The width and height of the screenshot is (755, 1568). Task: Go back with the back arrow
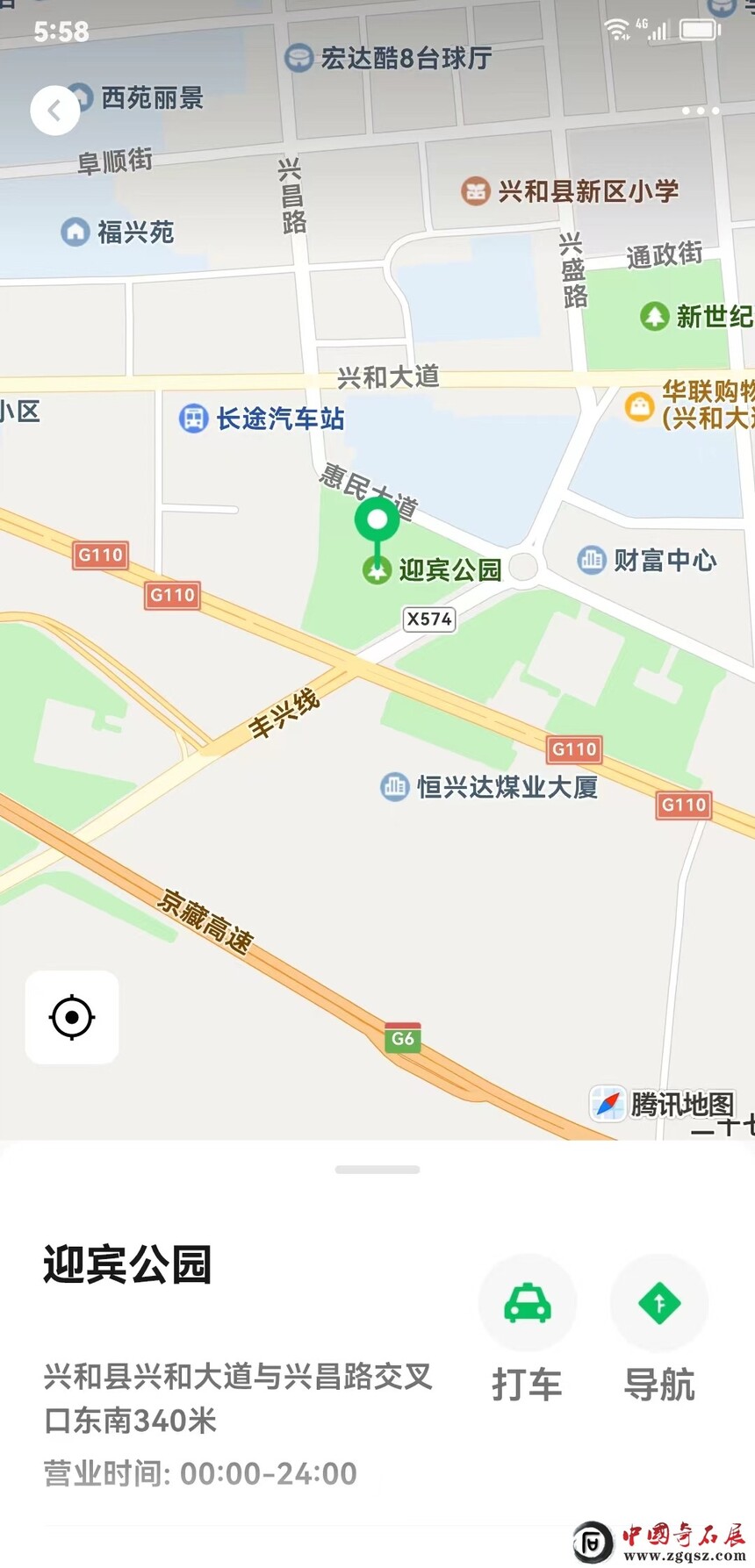[55, 111]
